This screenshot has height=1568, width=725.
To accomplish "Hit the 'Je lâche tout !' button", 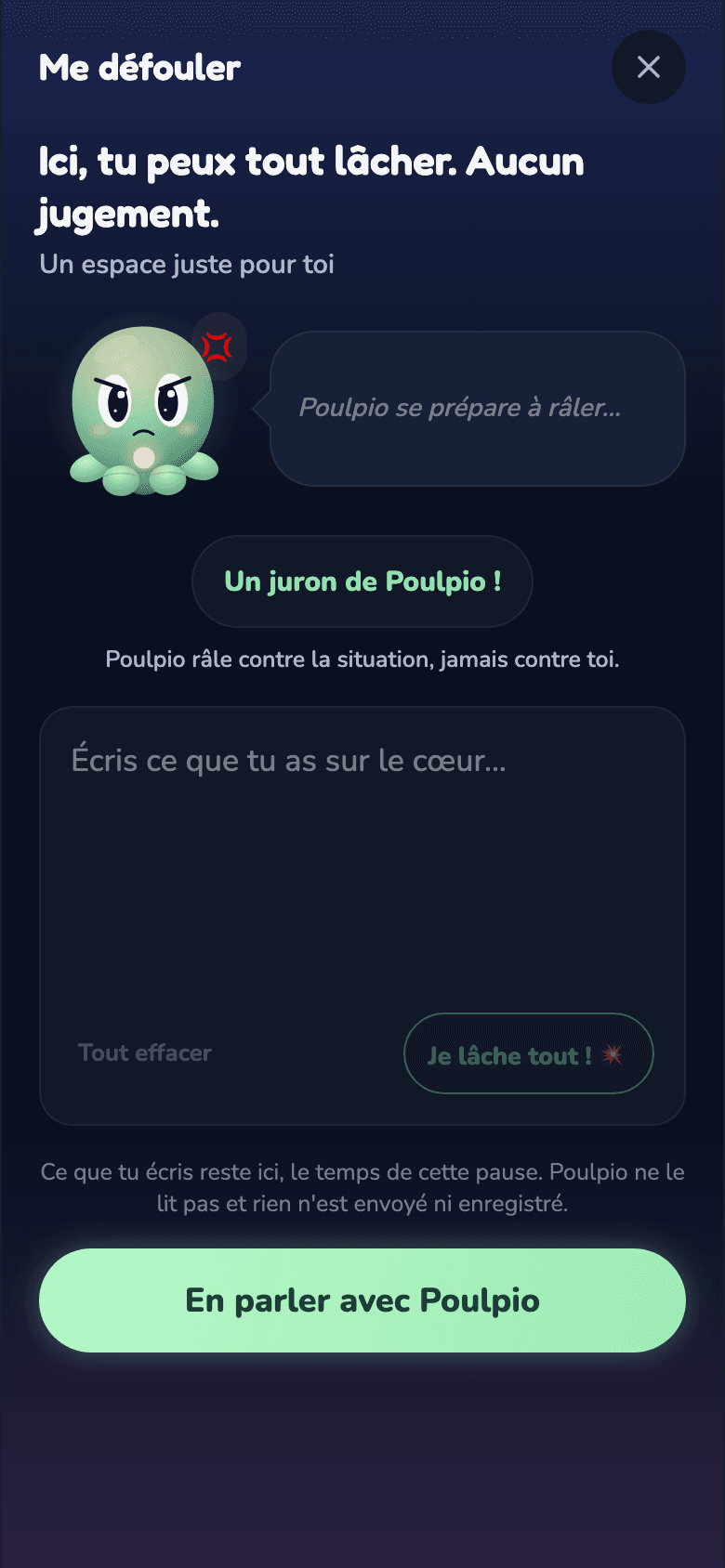I will [x=529, y=1053].
